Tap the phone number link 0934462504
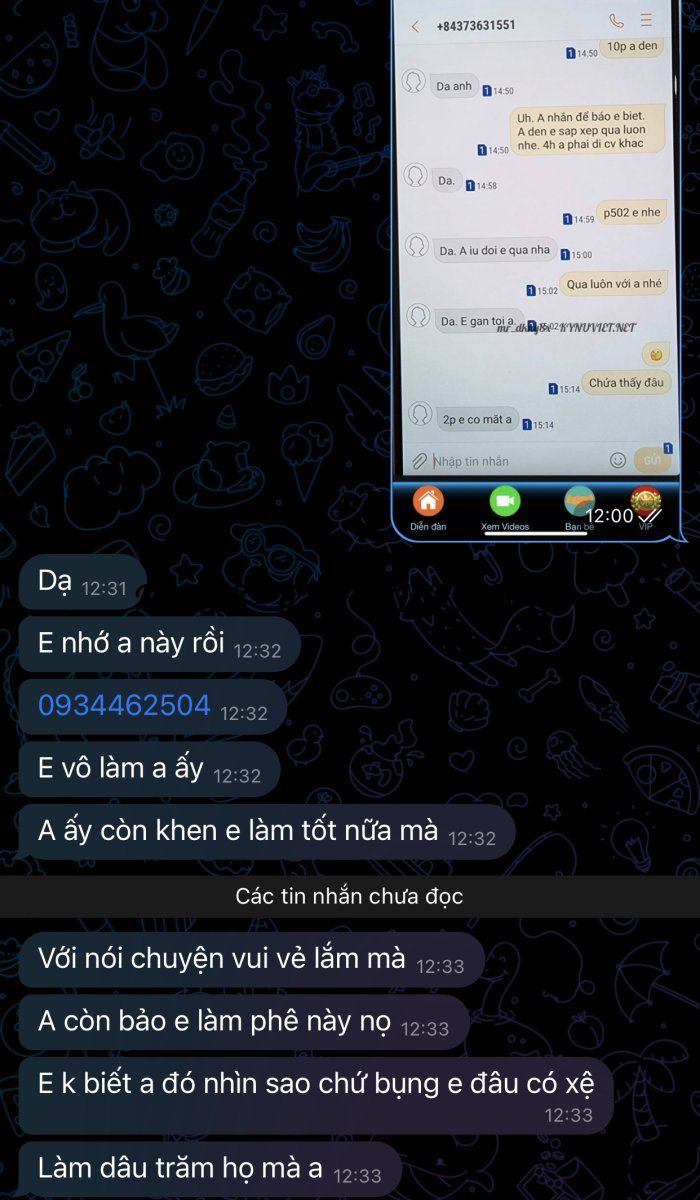The image size is (700, 1200). coord(124,705)
